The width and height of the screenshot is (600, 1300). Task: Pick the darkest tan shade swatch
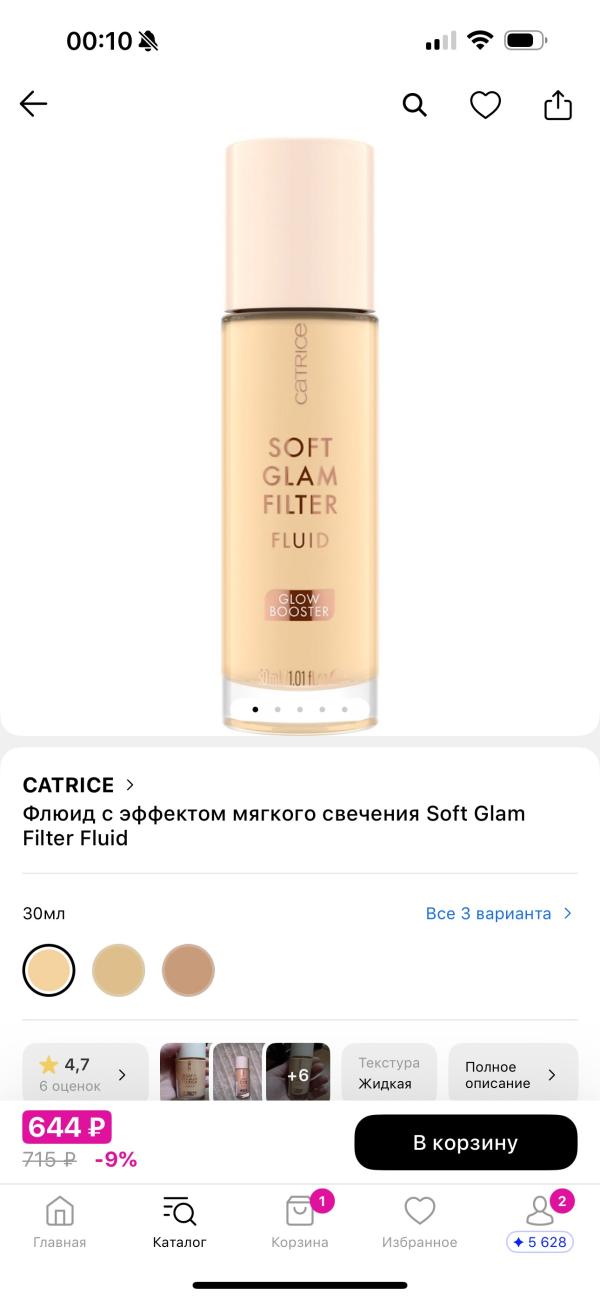(x=189, y=970)
